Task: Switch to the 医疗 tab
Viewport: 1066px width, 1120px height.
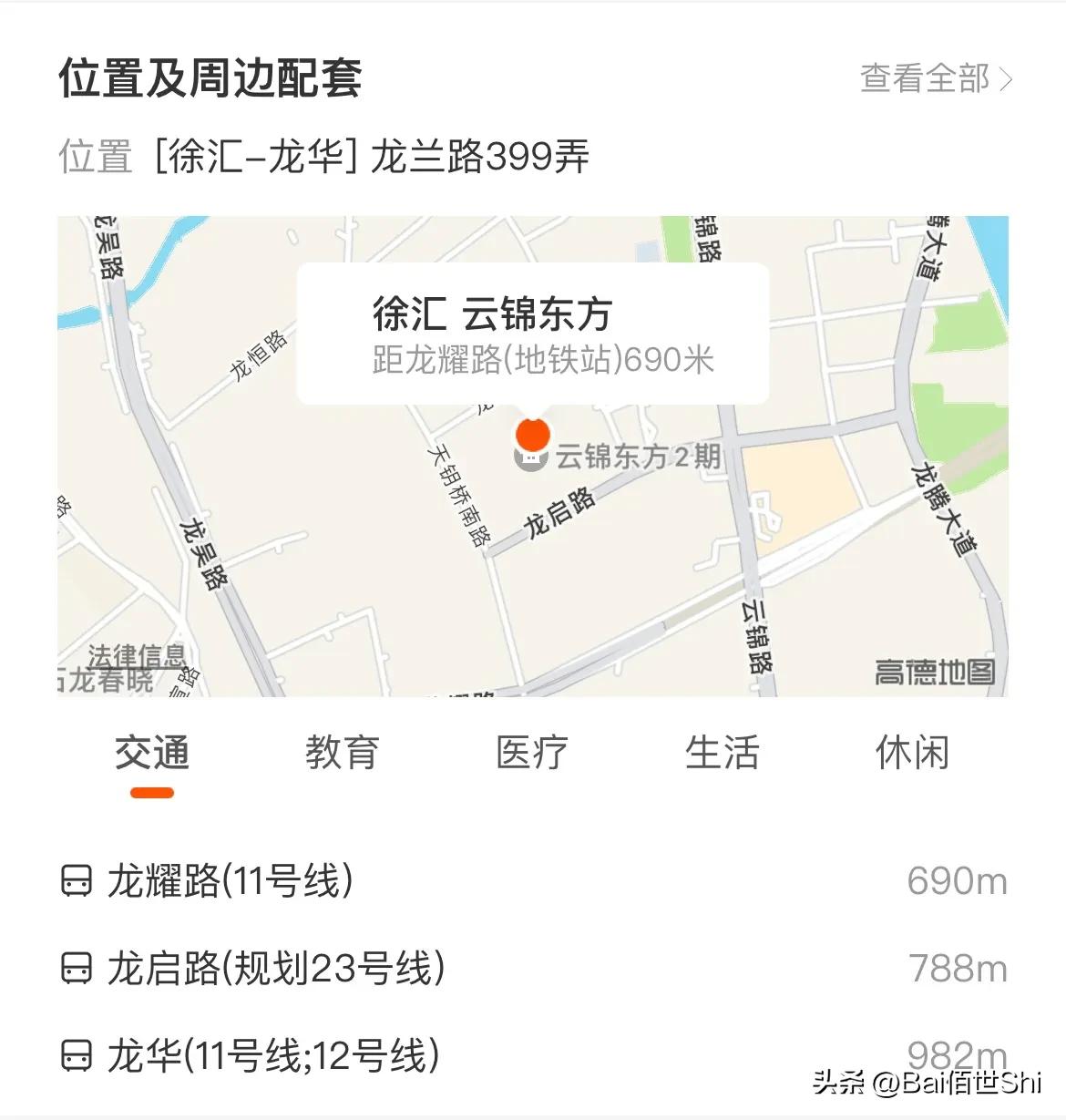Action: [x=533, y=753]
